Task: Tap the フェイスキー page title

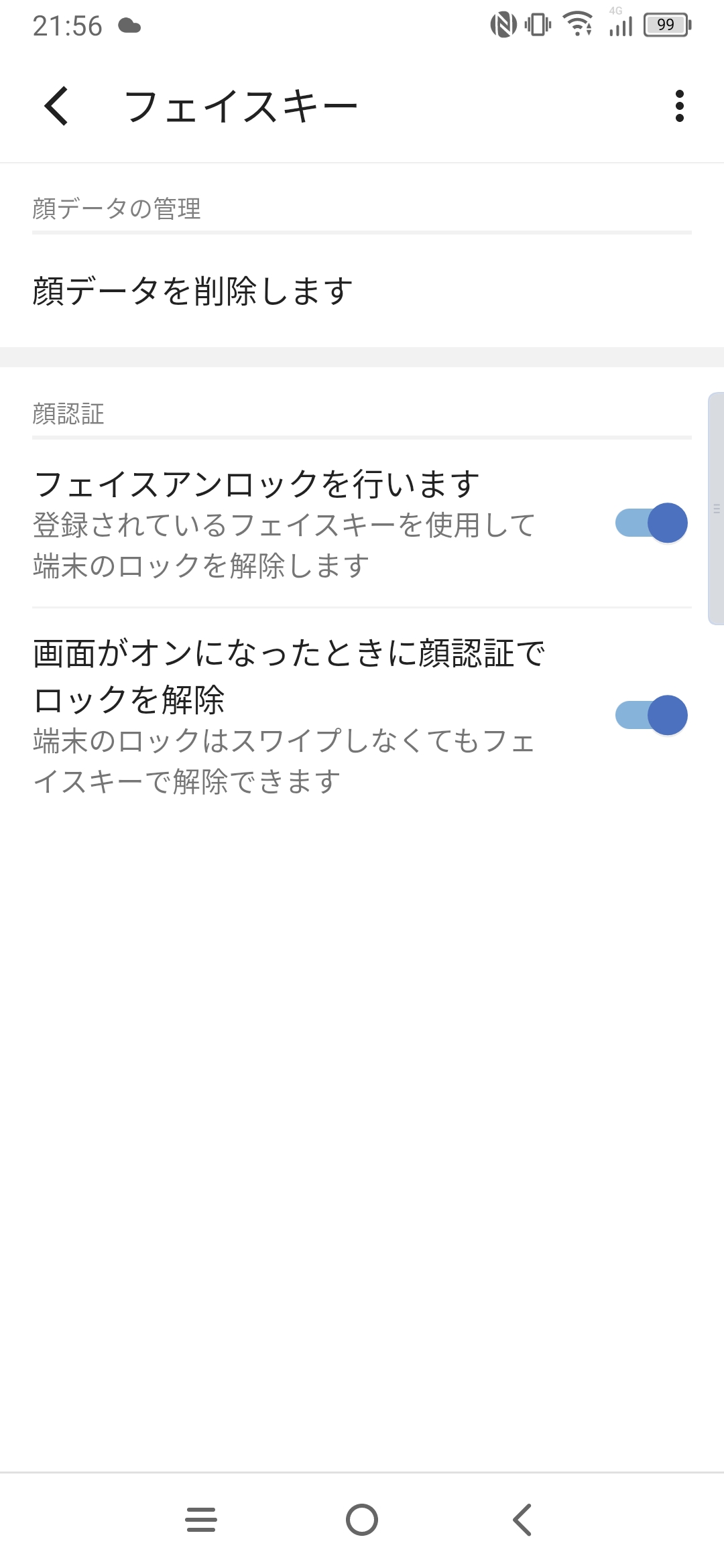Action: point(241,104)
